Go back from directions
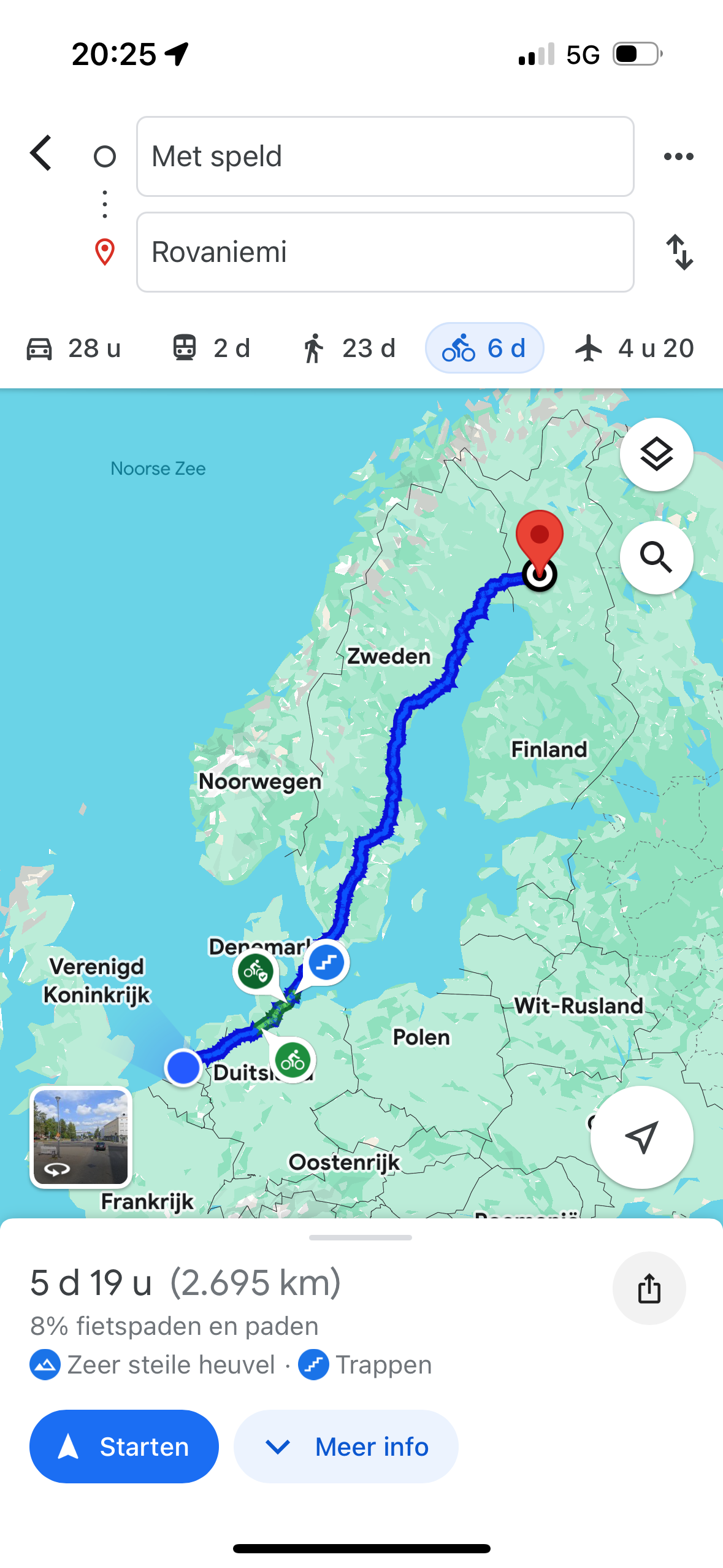Image resolution: width=723 pixels, height=1568 pixels. 41,153
